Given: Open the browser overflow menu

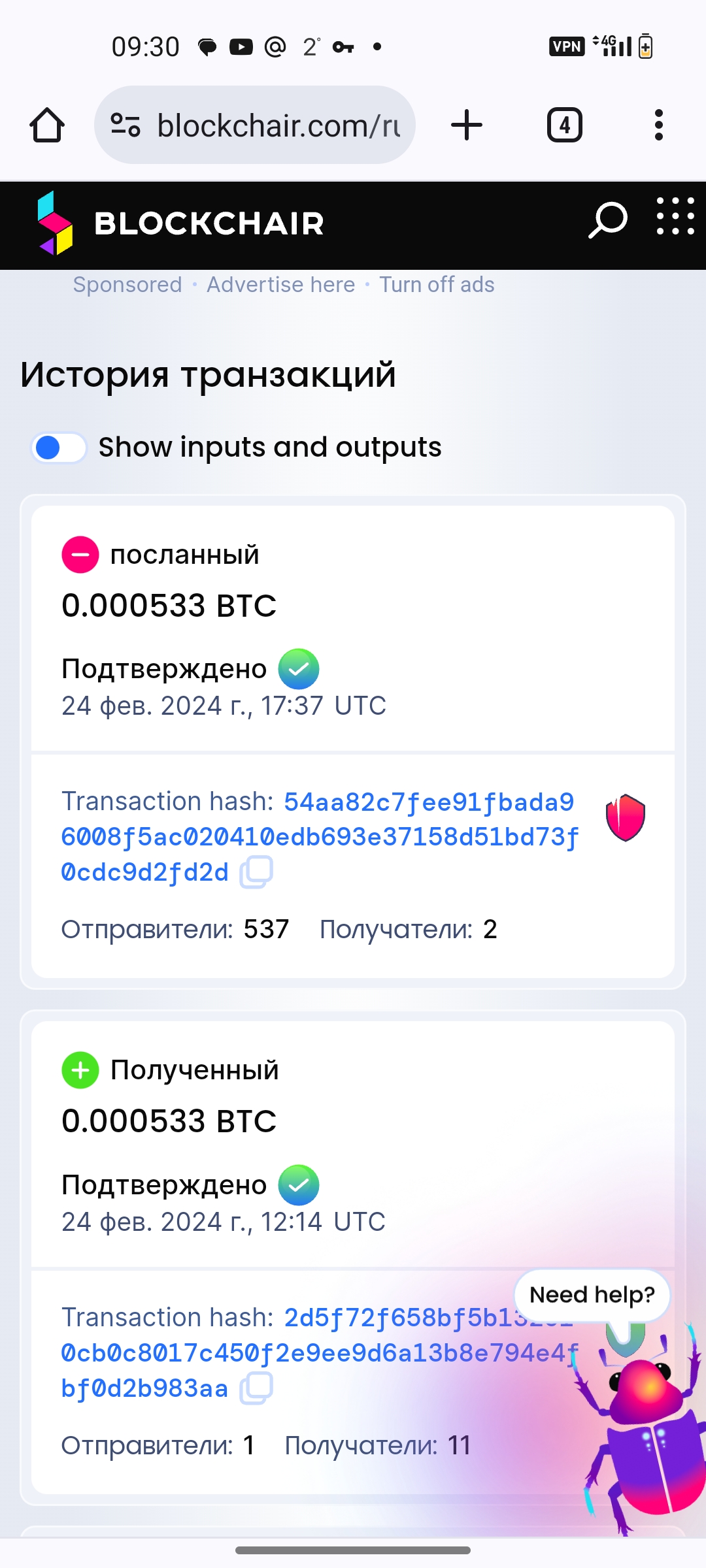Looking at the screenshot, I should pos(659,125).
